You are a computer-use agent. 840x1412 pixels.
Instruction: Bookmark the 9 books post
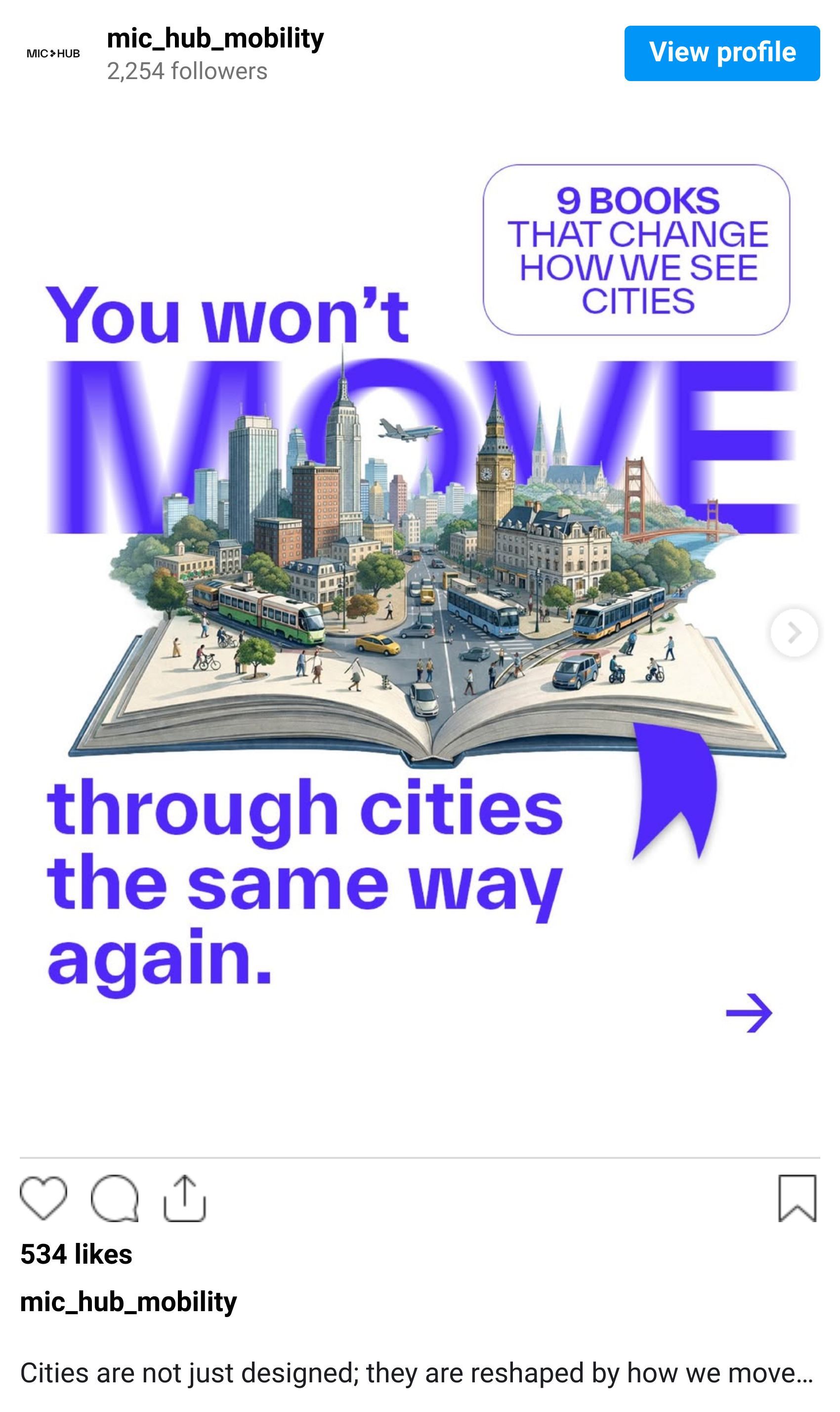click(x=797, y=1197)
